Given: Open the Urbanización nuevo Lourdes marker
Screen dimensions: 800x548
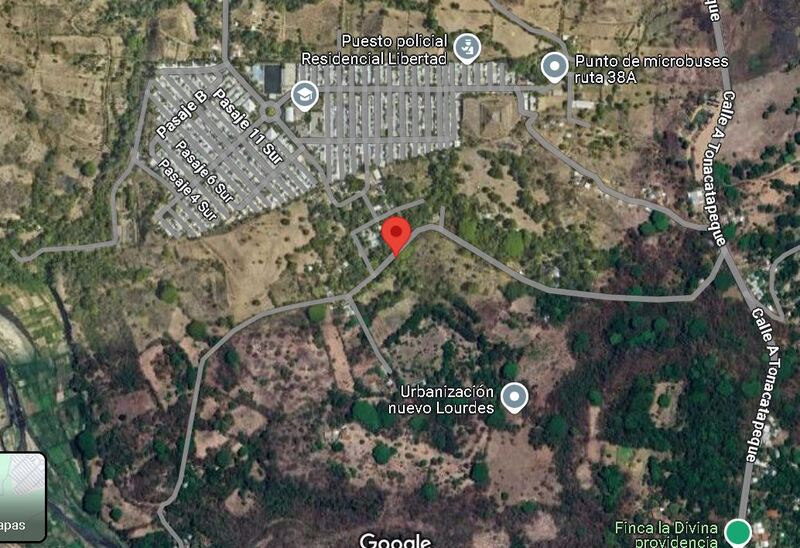Looking at the screenshot, I should (515, 399).
